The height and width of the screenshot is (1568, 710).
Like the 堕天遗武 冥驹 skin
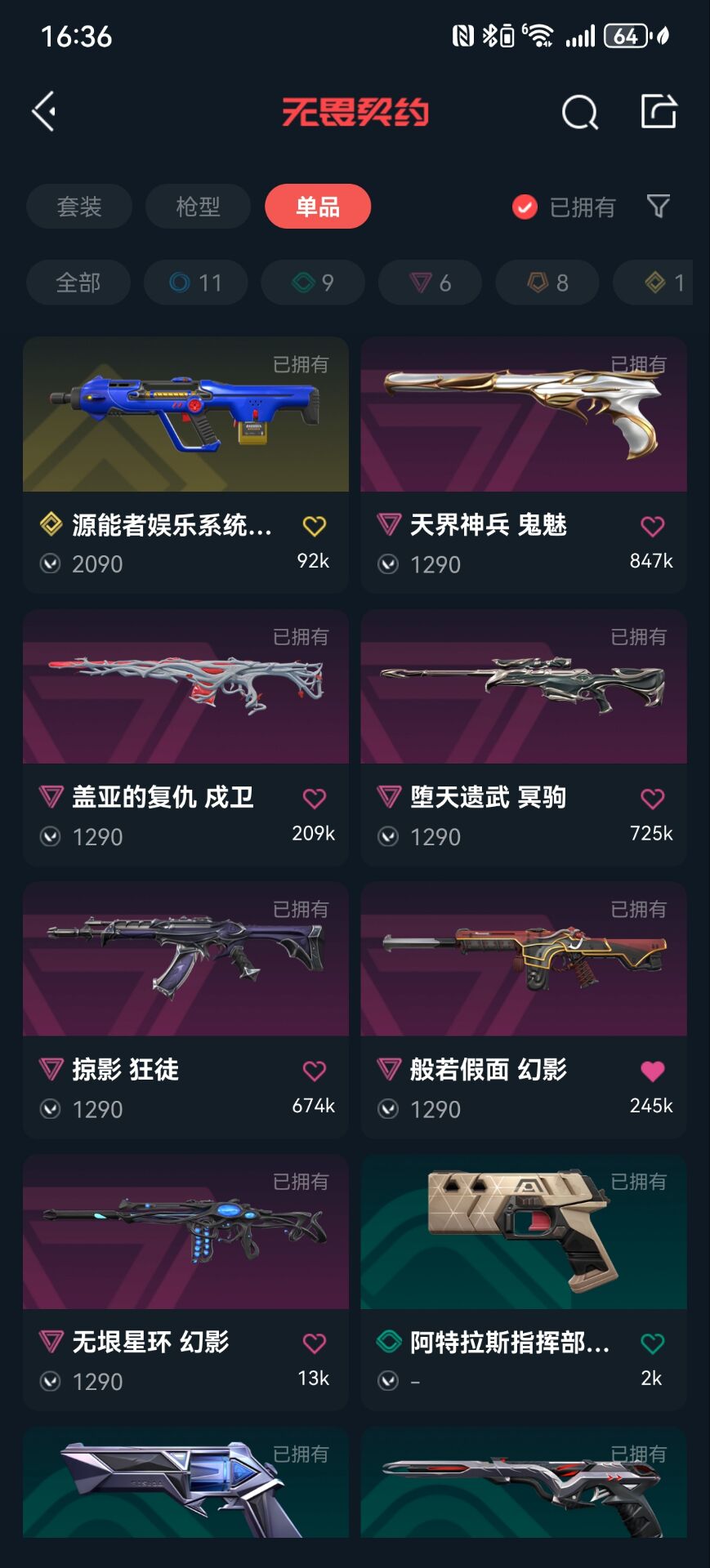pos(652,799)
